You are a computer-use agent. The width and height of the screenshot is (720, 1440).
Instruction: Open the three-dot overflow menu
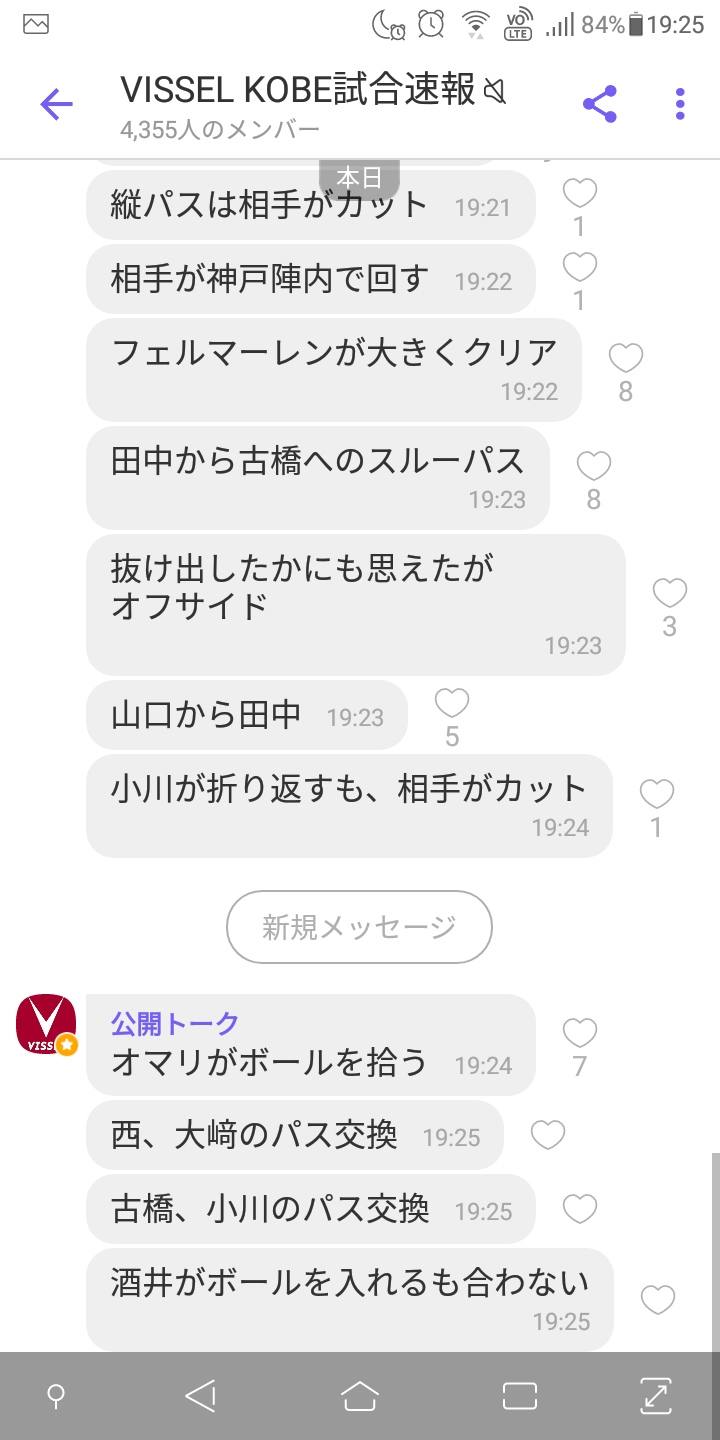(680, 104)
